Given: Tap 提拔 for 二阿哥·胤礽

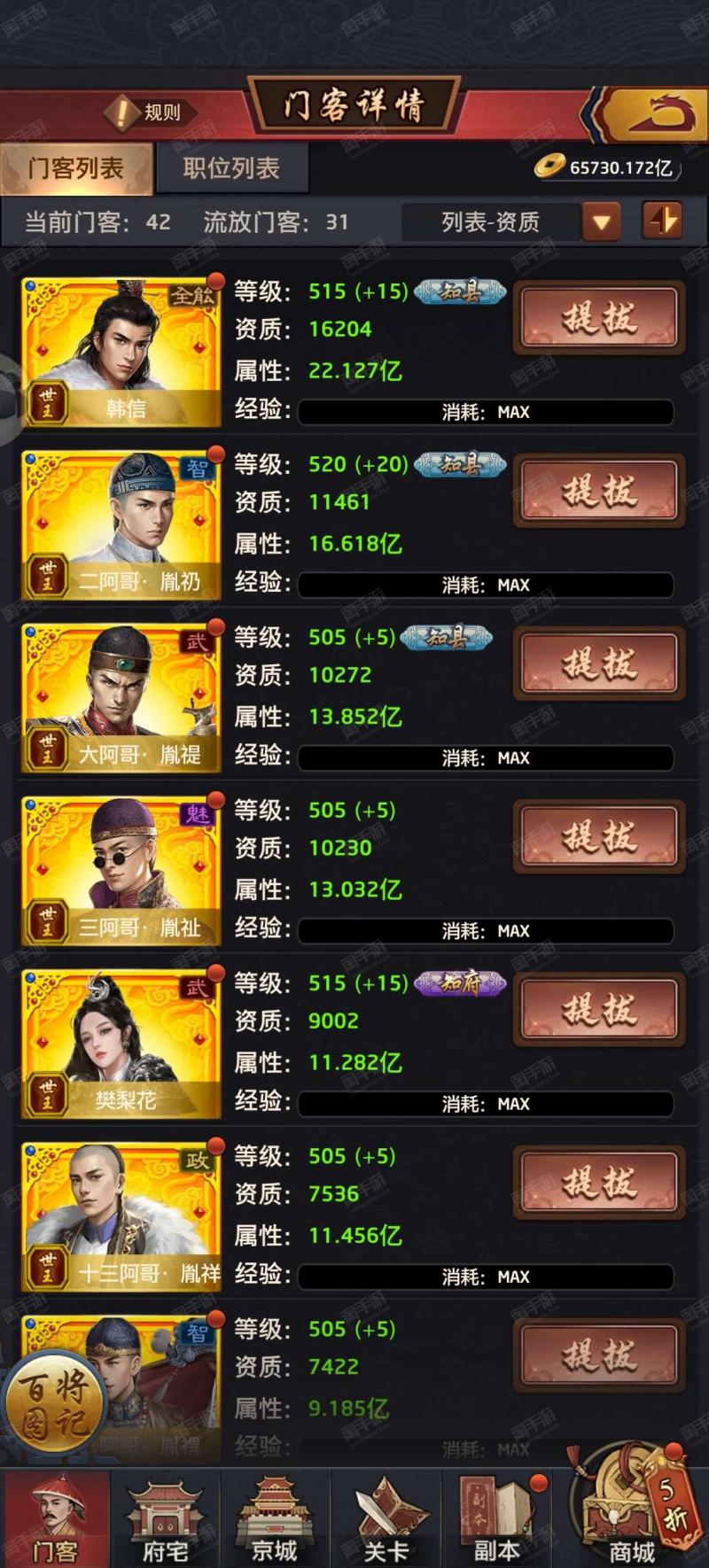Looking at the screenshot, I should pyautogui.click(x=599, y=491).
